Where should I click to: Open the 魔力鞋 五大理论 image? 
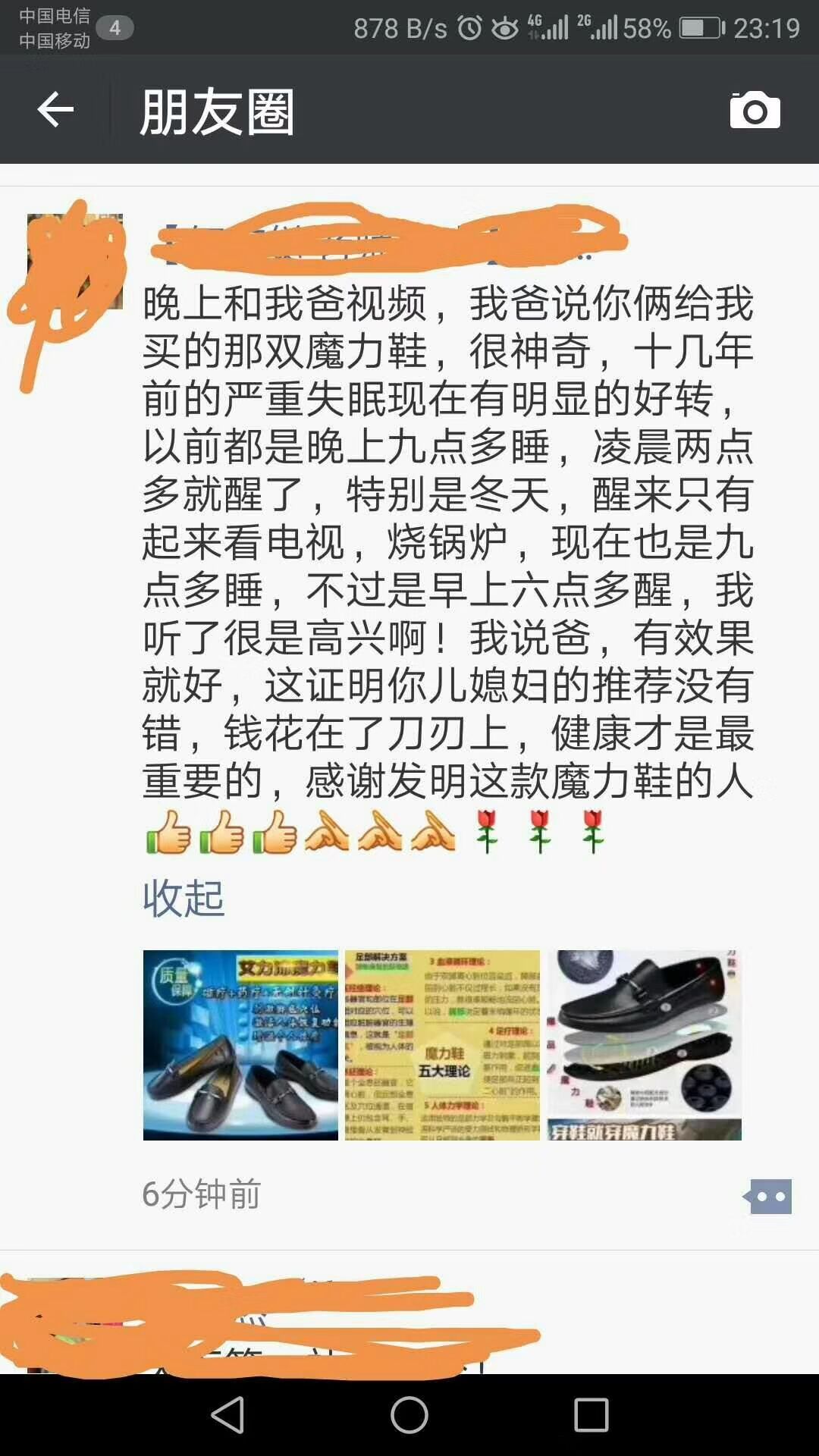(442, 1045)
